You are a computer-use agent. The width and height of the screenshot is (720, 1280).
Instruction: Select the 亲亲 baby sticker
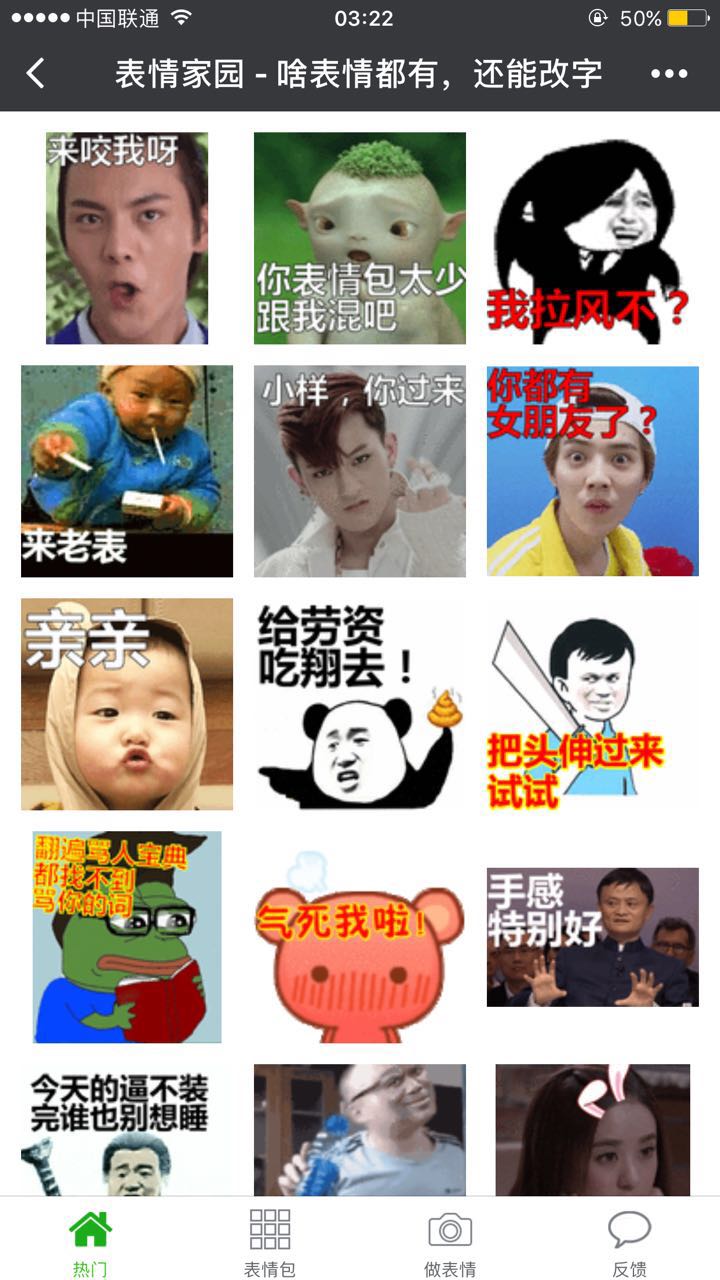click(x=127, y=704)
